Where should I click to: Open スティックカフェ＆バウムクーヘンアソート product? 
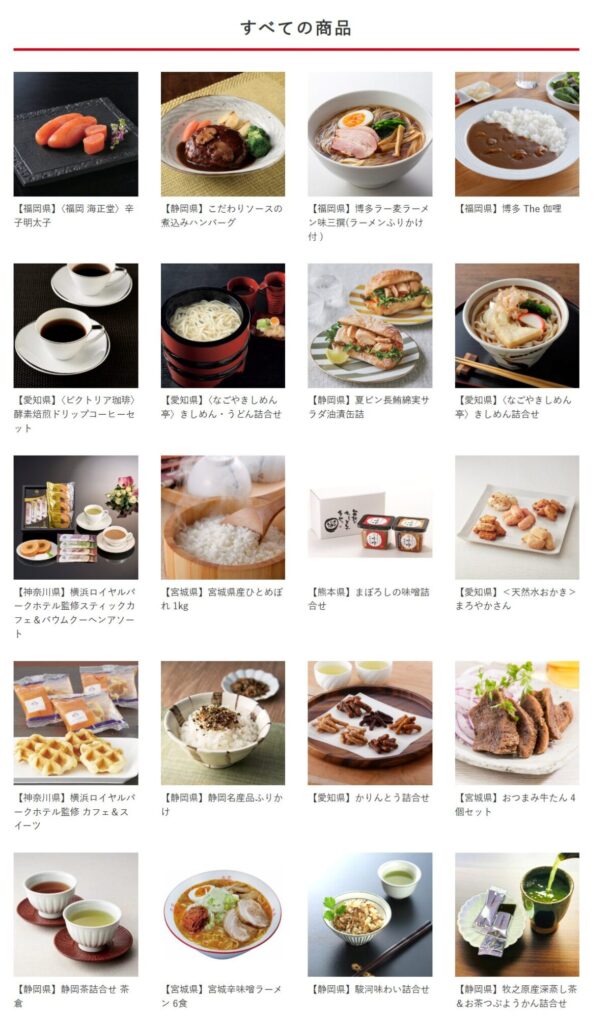click(76, 518)
